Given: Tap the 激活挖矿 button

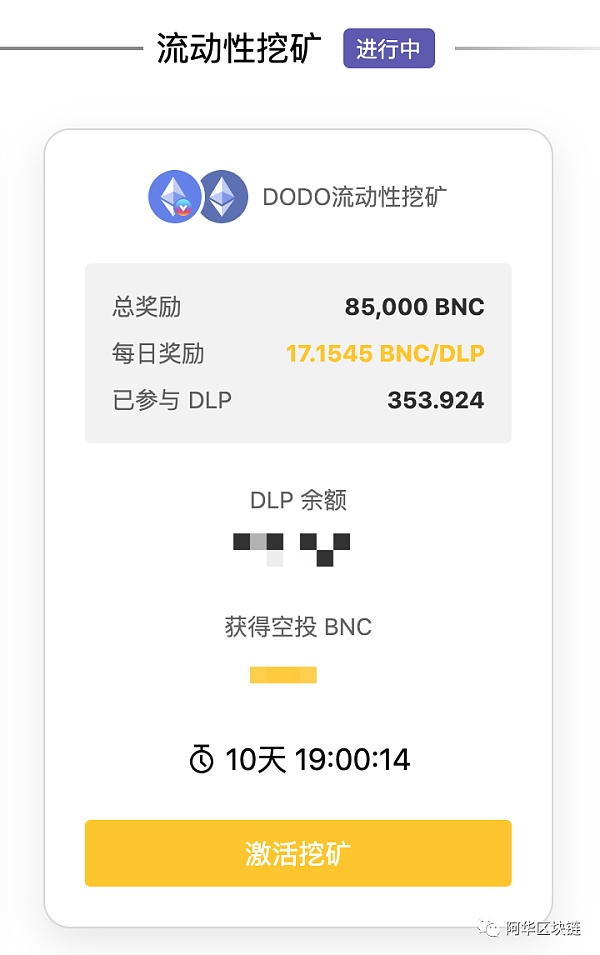Looking at the screenshot, I should (x=298, y=853).
